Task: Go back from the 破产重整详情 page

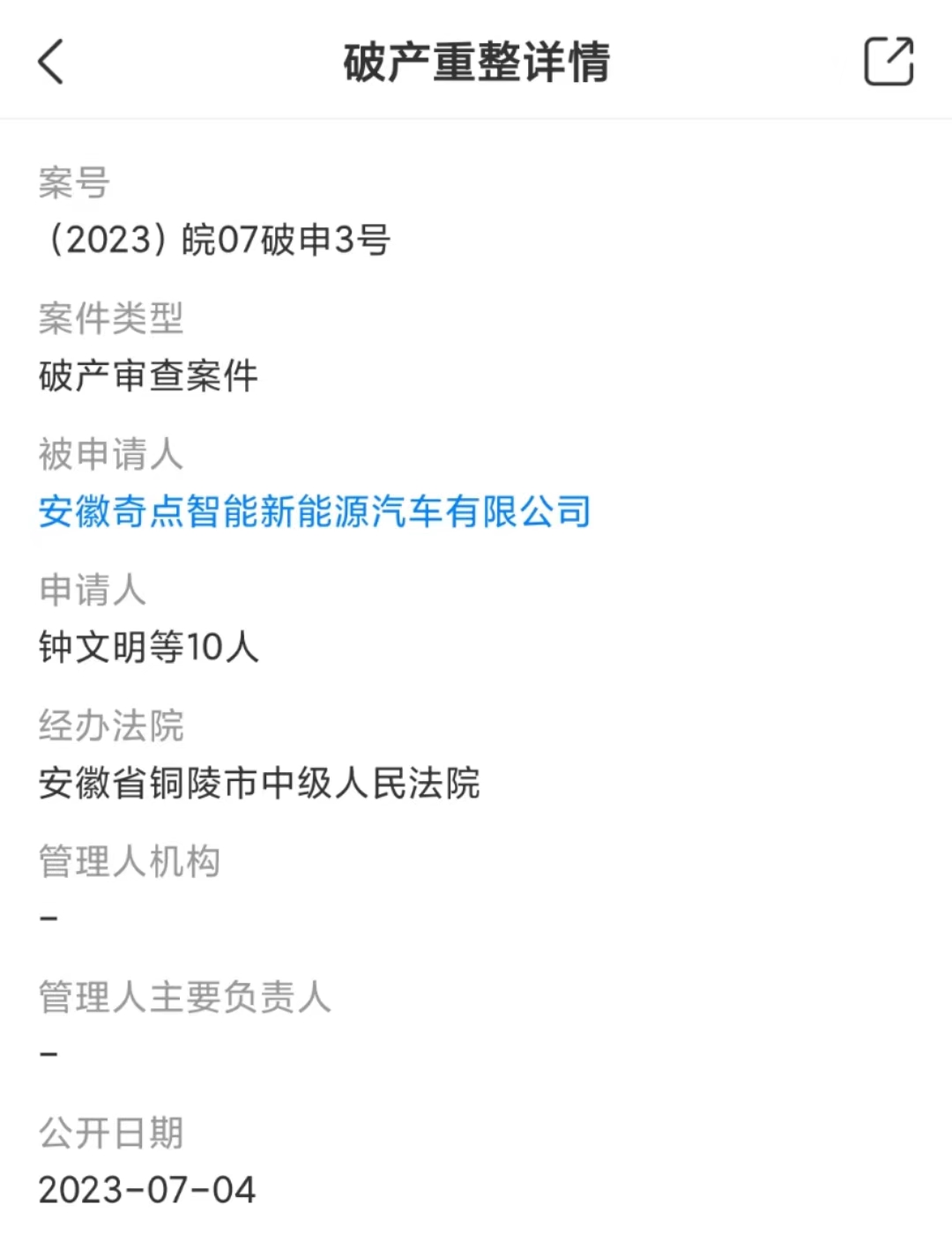Action: pyautogui.click(x=51, y=62)
